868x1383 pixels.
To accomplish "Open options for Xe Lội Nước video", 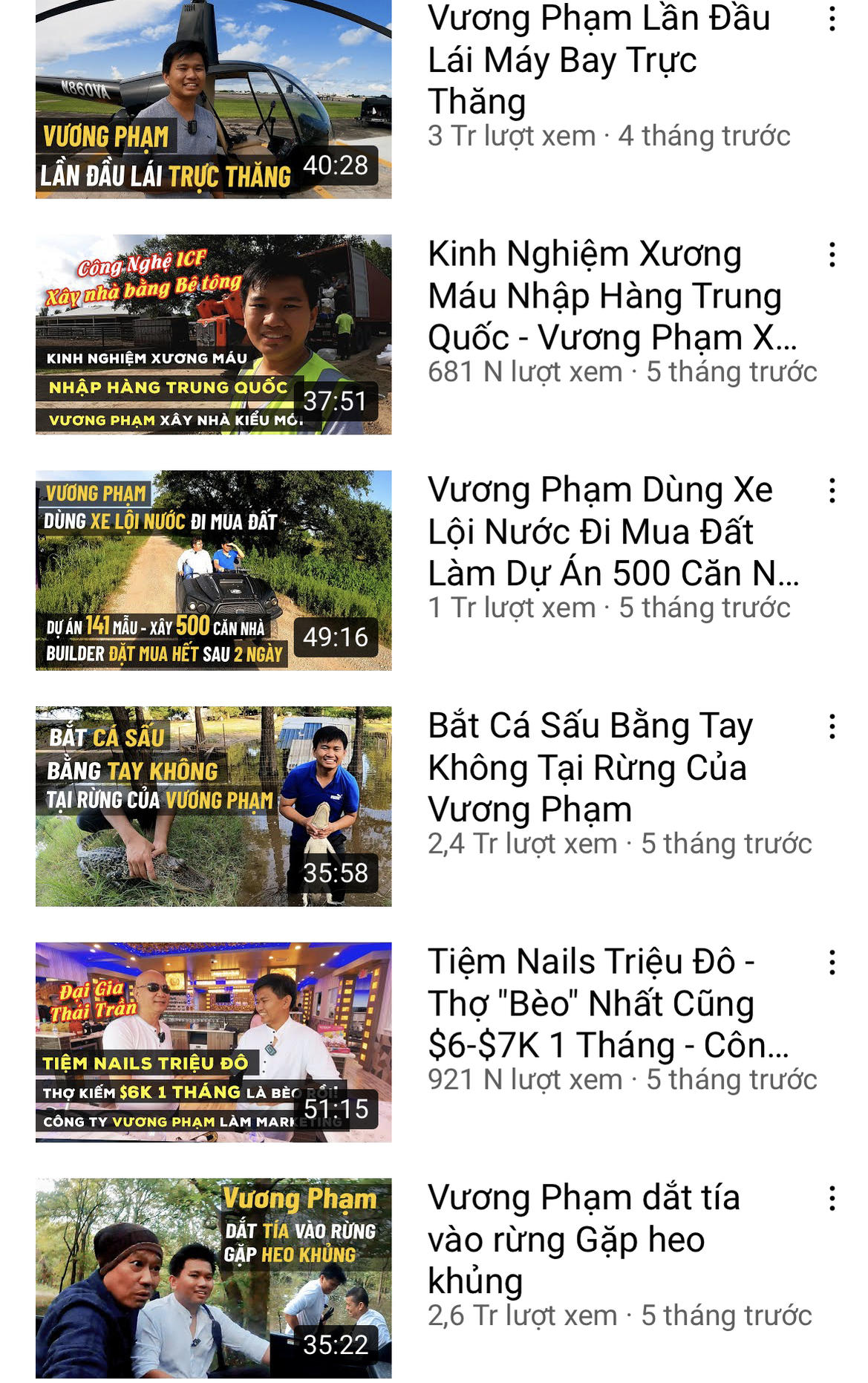I will click(832, 491).
